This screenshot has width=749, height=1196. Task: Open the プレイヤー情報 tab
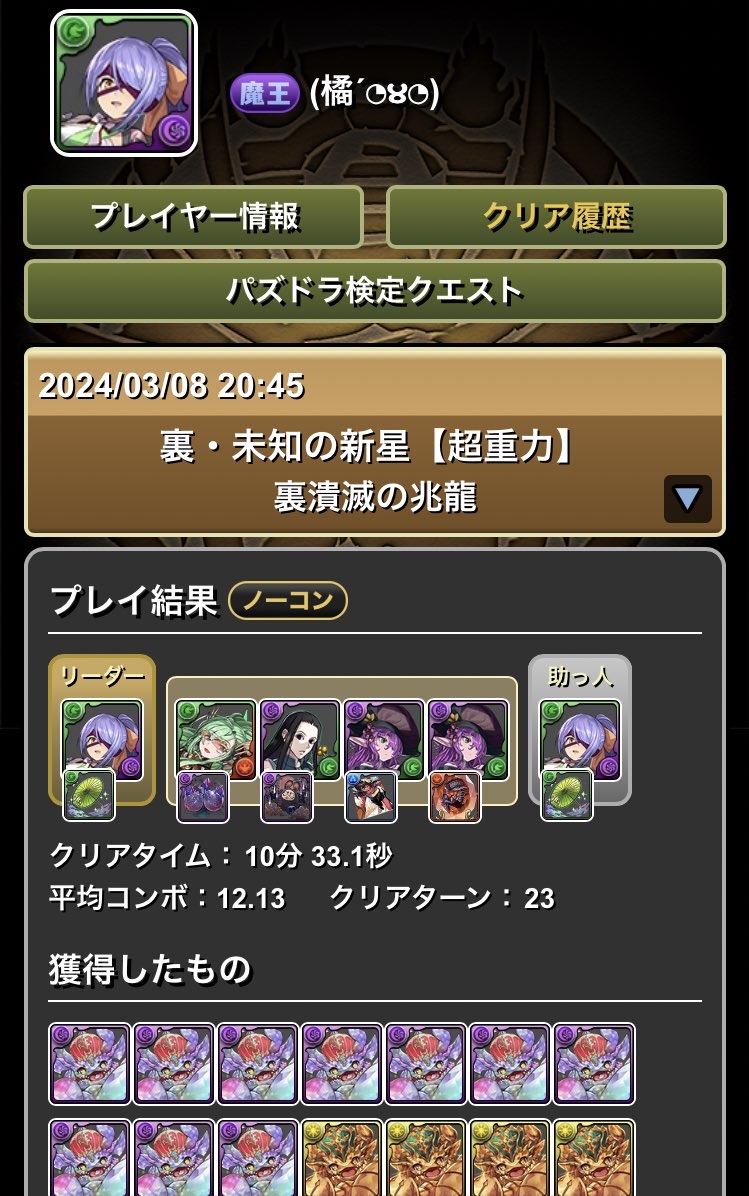pos(194,216)
